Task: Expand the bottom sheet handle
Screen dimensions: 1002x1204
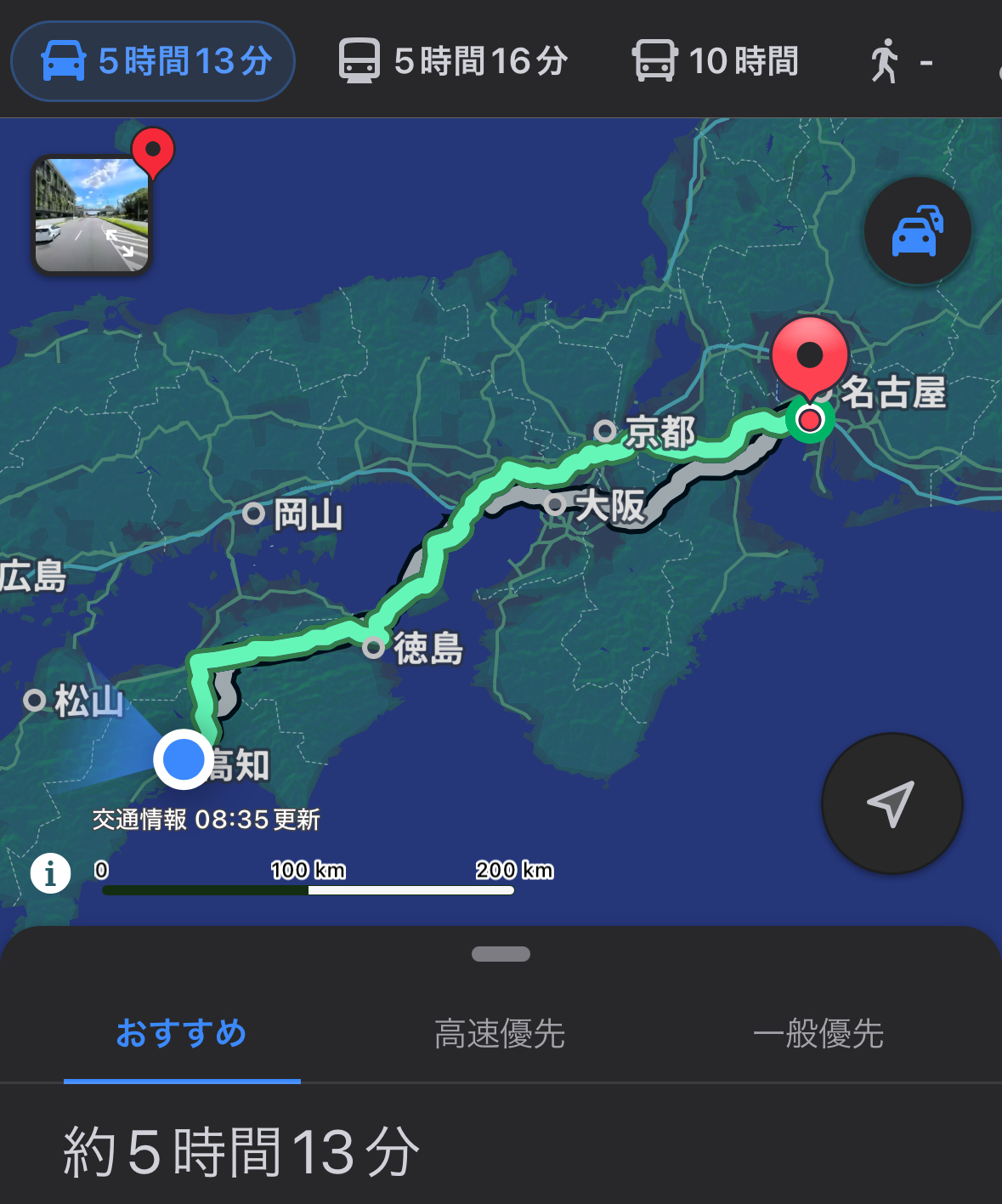Action: coord(501,954)
